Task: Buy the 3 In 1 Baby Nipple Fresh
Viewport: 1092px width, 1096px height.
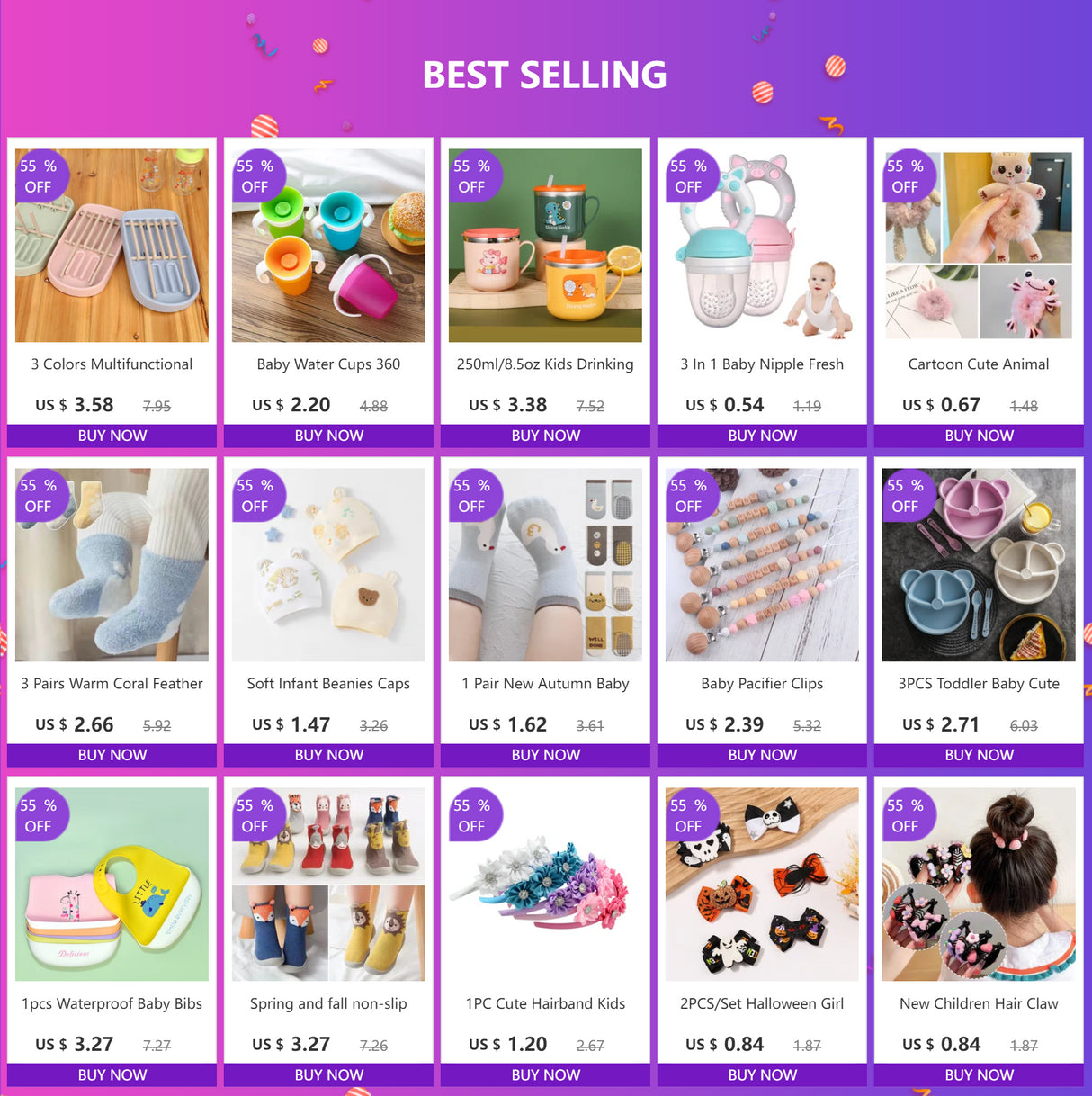Action: (762, 436)
